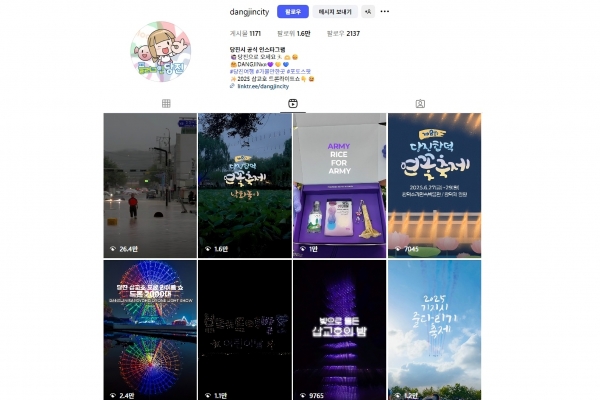
Task: Open dangjincity's profile picture
Action: 161,52
